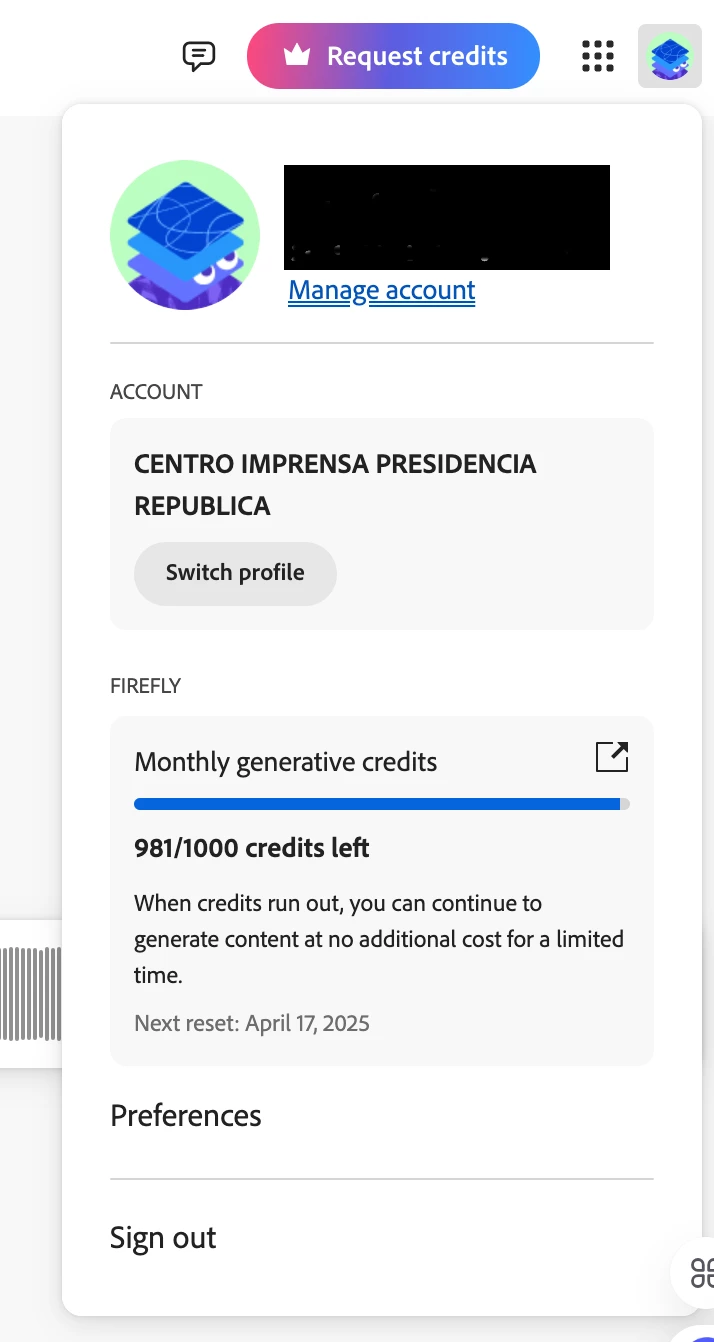Screen dimensions: 714x1342
Task: Open generative credits details in new window
Action: click(x=611, y=757)
